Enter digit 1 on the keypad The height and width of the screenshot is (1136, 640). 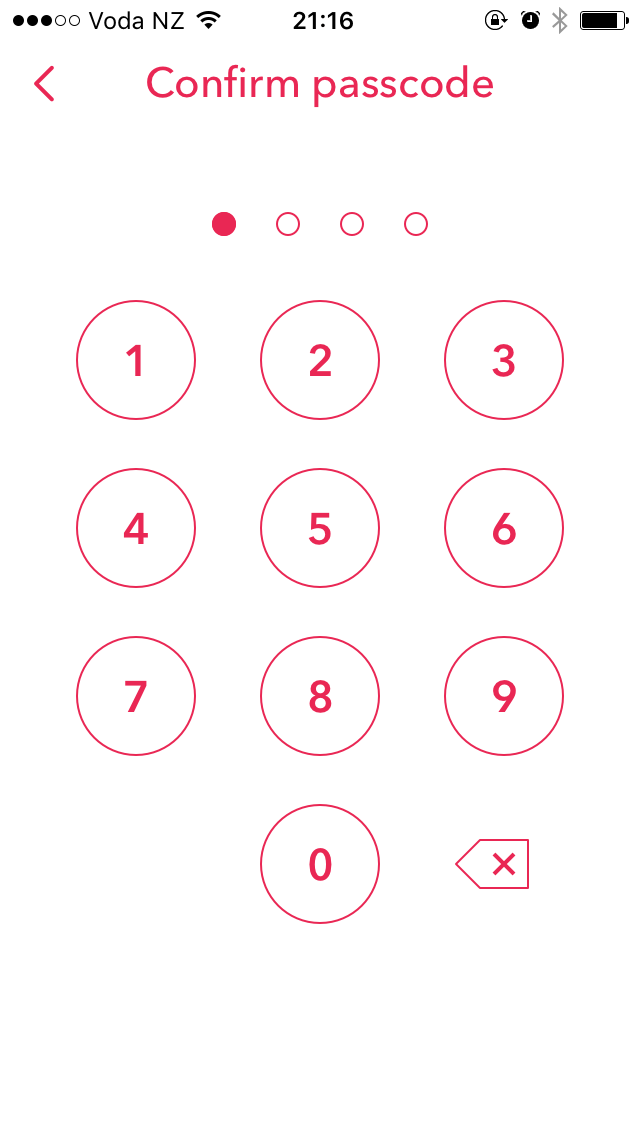136,360
